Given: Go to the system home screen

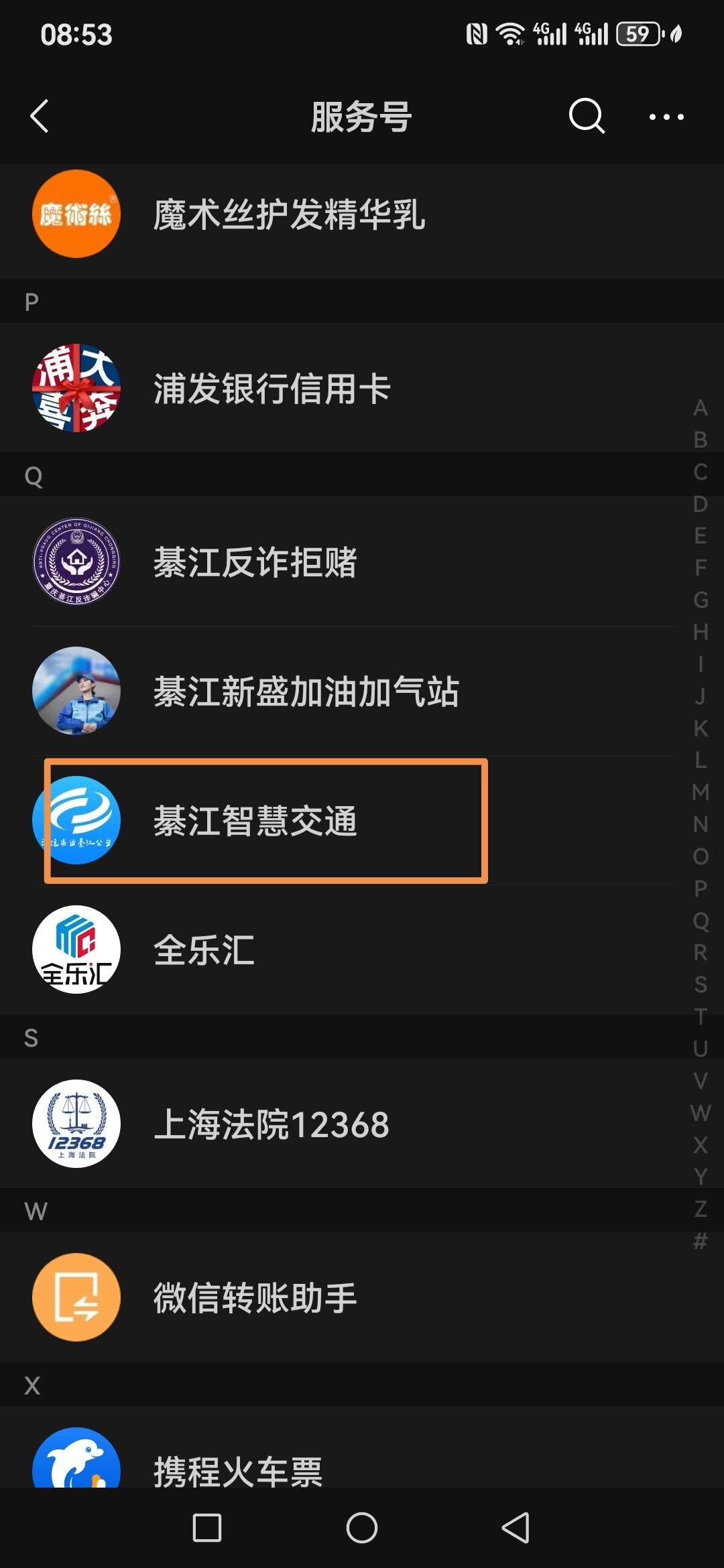Looking at the screenshot, I should [362, 1528].
